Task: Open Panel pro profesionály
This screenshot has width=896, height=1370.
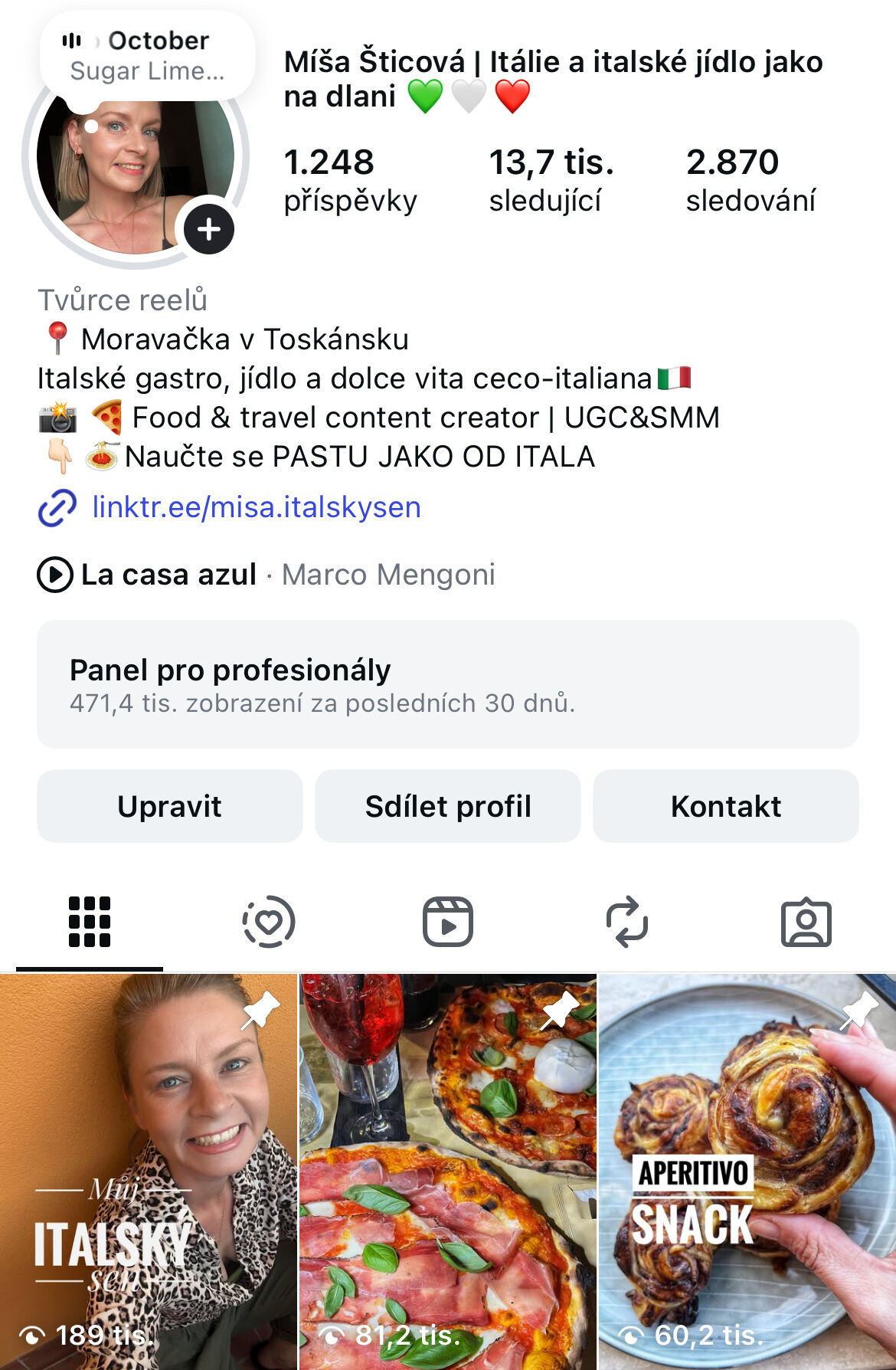Action: (x=447, y=684)
